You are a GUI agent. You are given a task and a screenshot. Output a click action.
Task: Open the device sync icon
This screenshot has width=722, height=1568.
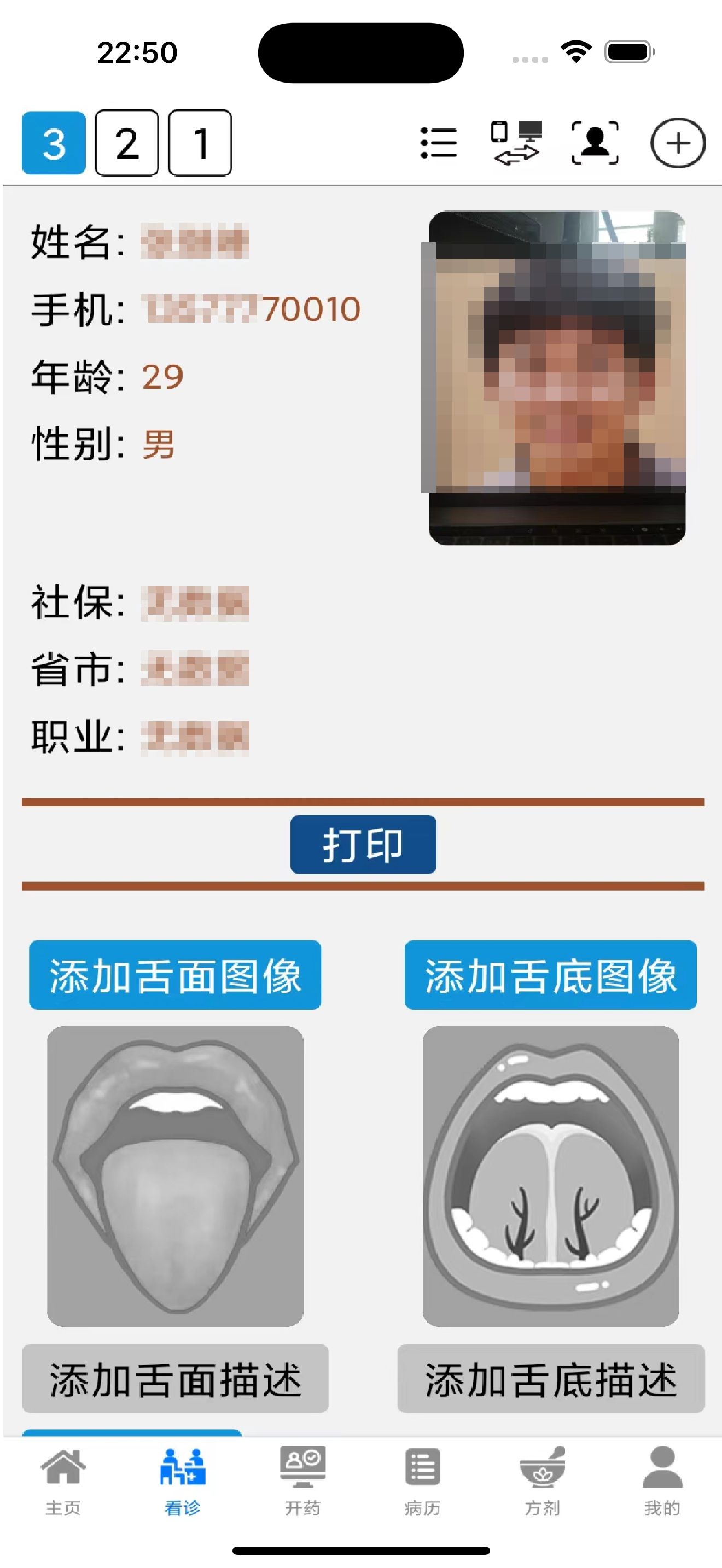point(516,143)
